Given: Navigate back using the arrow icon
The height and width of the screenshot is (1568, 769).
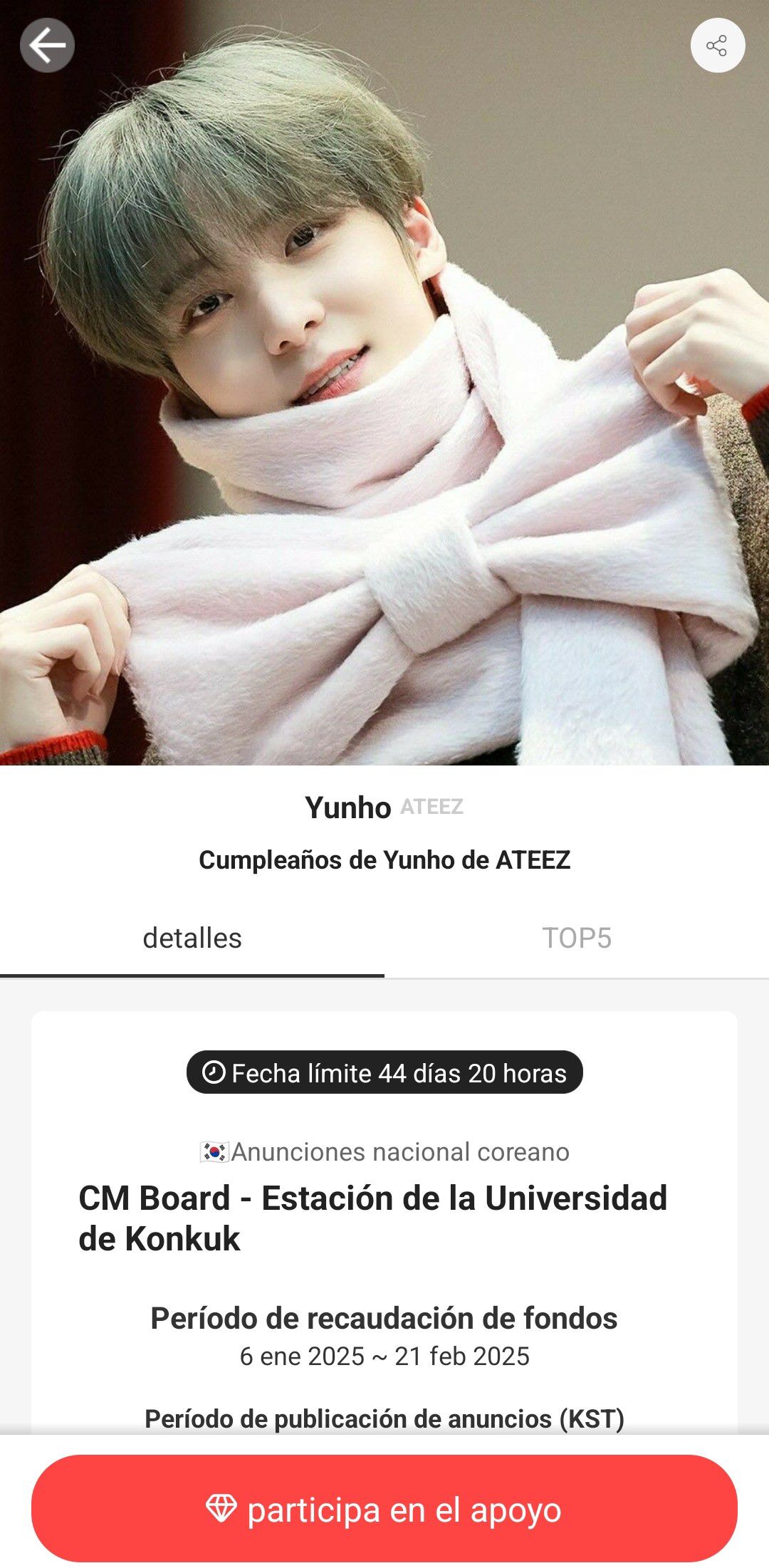Looking at the screenshot, I should click(x=47, y=45).
